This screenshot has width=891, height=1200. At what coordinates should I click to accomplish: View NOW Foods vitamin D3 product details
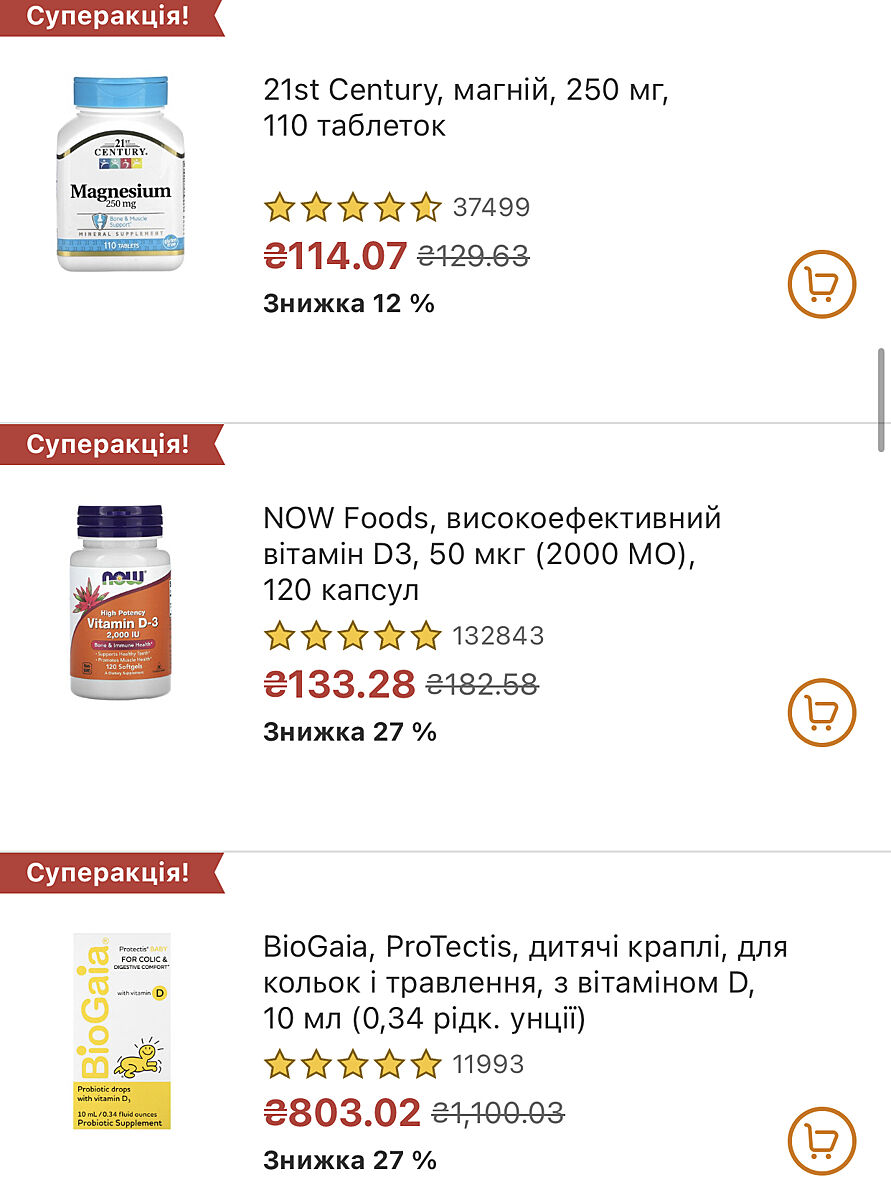point(491,554)
